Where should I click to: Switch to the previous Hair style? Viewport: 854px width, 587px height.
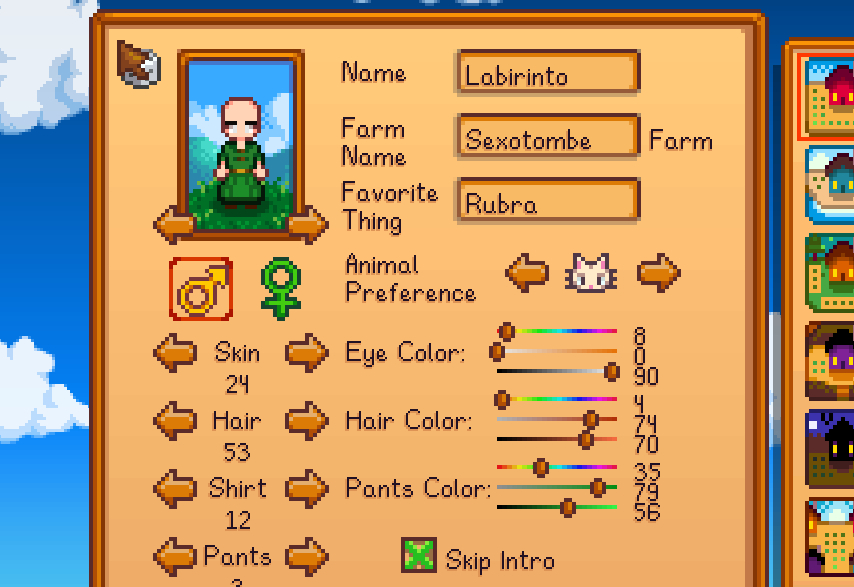point(175,421)
